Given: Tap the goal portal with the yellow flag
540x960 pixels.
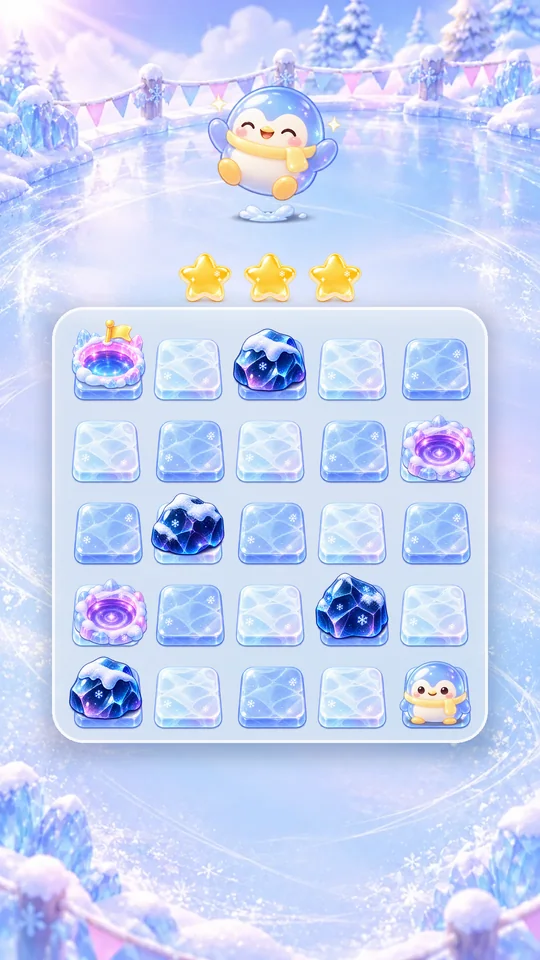Looking at the screenshot, I should coord(108,359).
